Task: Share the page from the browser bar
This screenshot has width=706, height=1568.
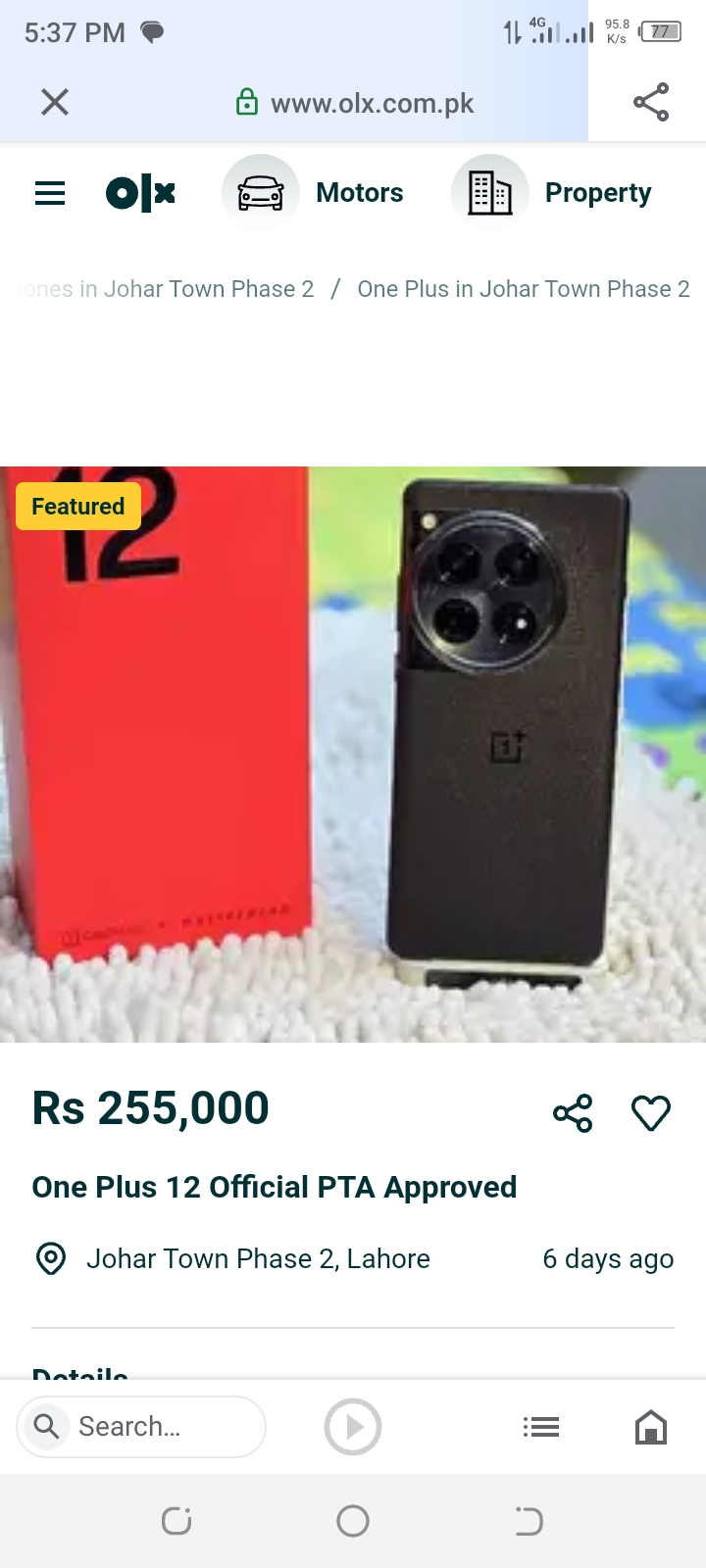Action: [x=650, y=102]
